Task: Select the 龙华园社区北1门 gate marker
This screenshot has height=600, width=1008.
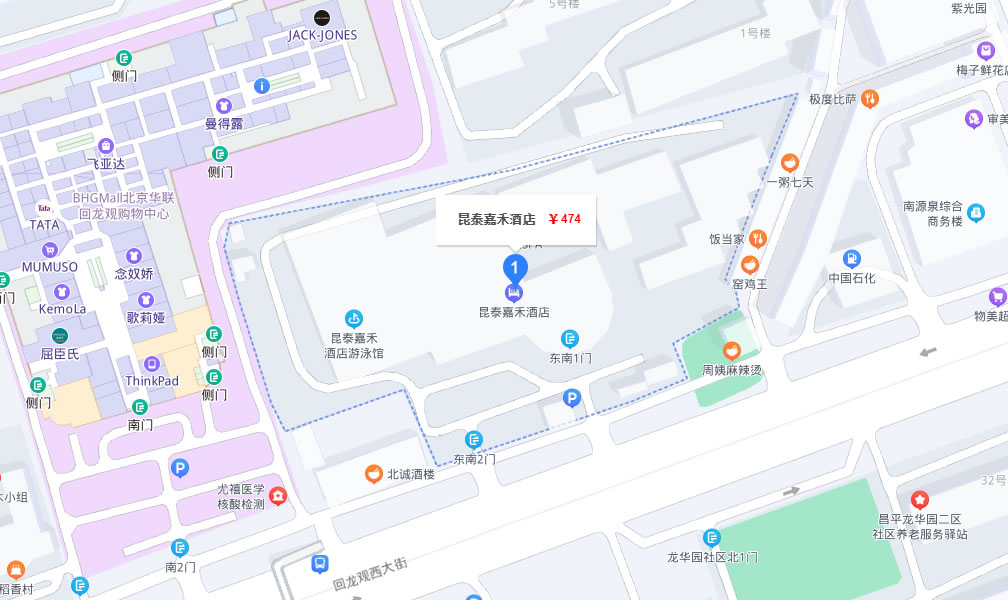Action: (712, 537)
